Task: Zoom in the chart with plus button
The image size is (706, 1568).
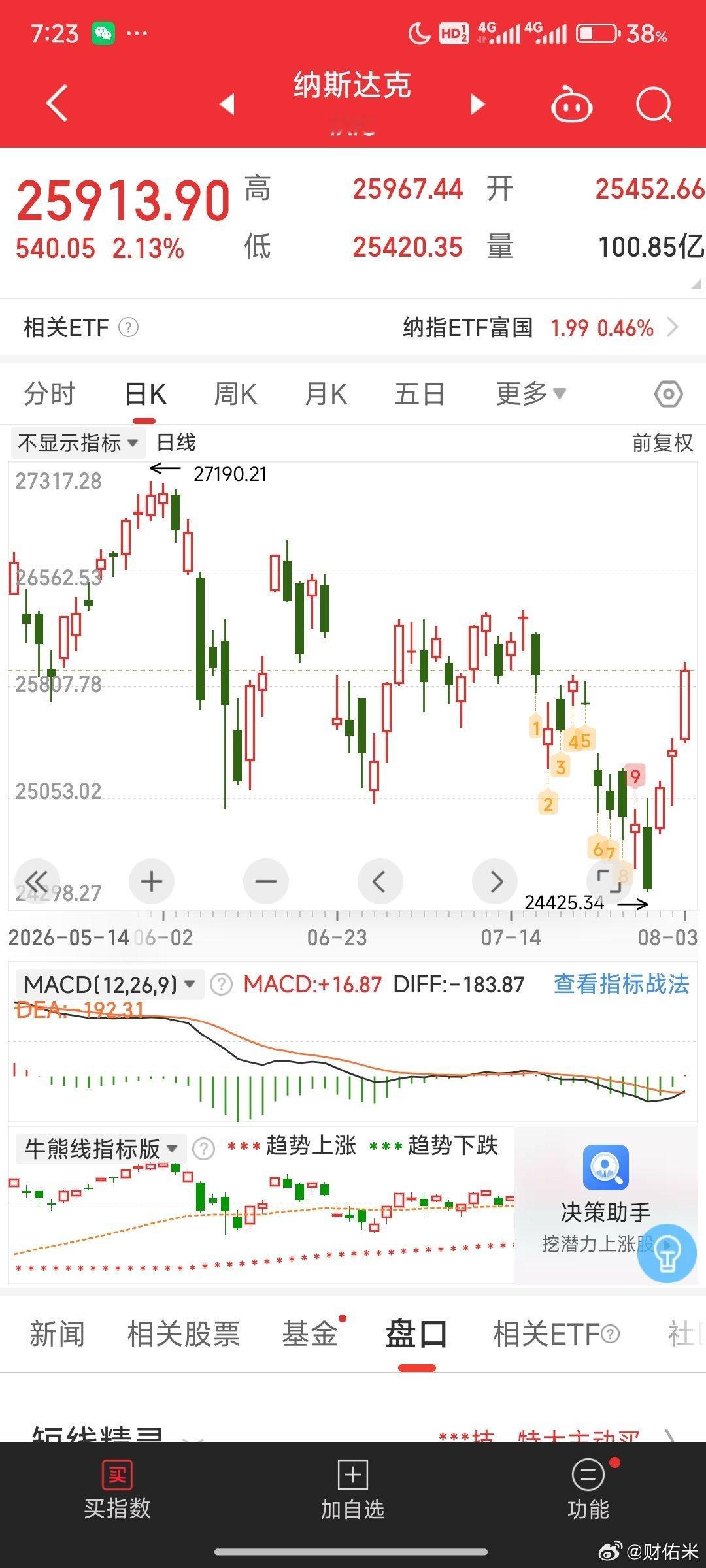Action: tap(152, 881)
